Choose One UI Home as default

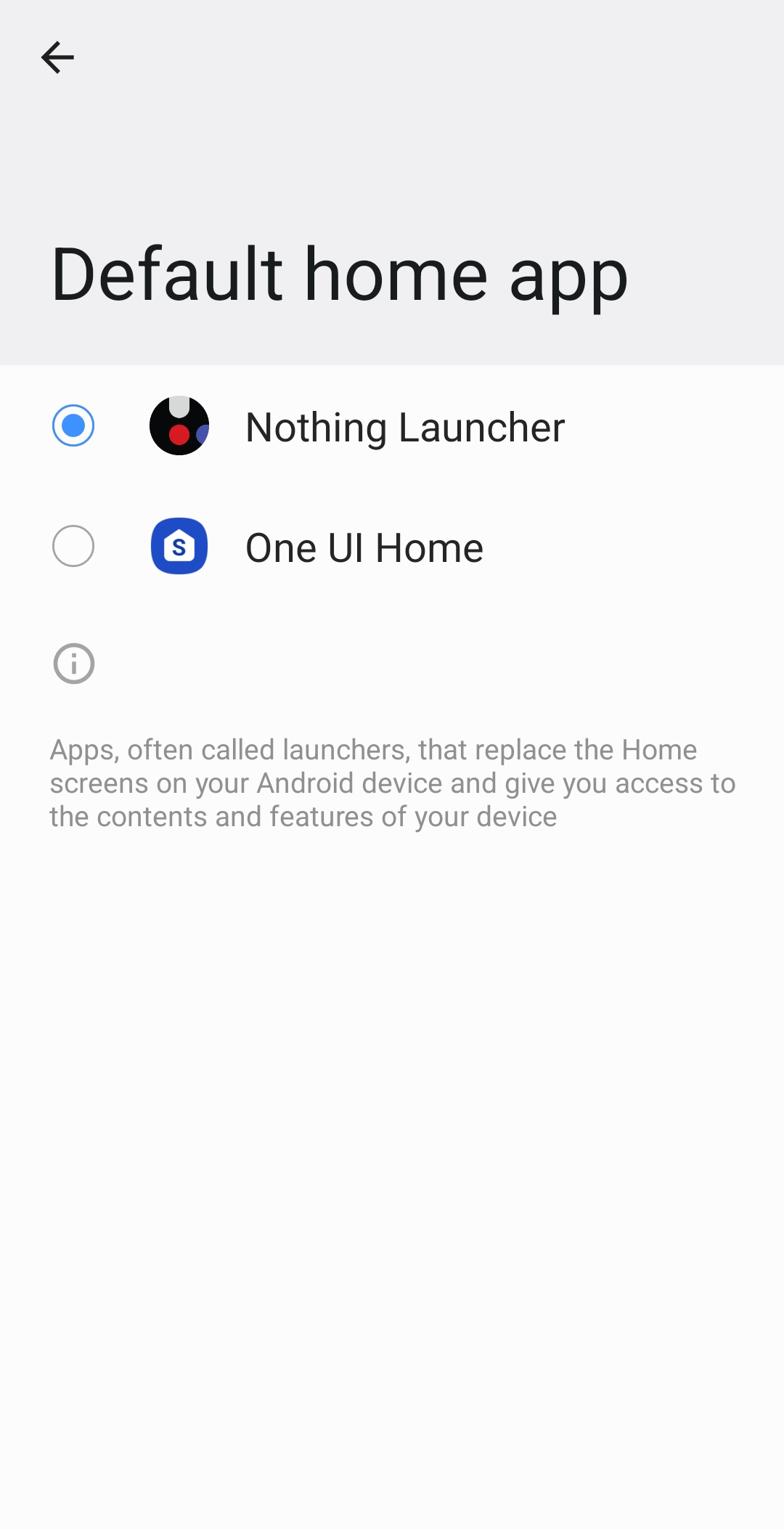coord(392,547)
